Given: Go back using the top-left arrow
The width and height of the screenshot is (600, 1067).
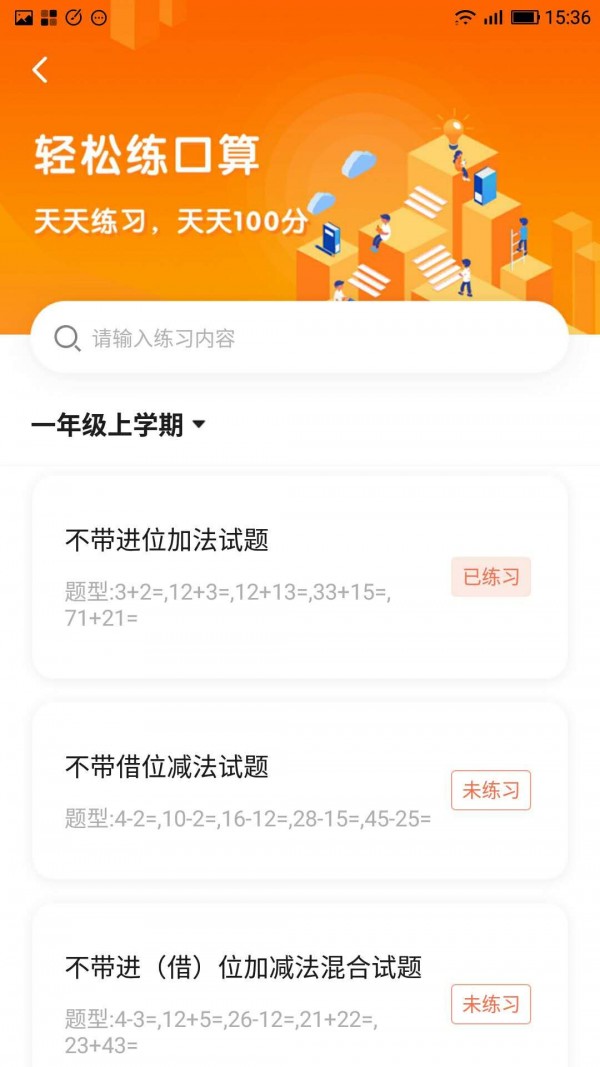Looking at the screenshot, I should tap(40, 70).
